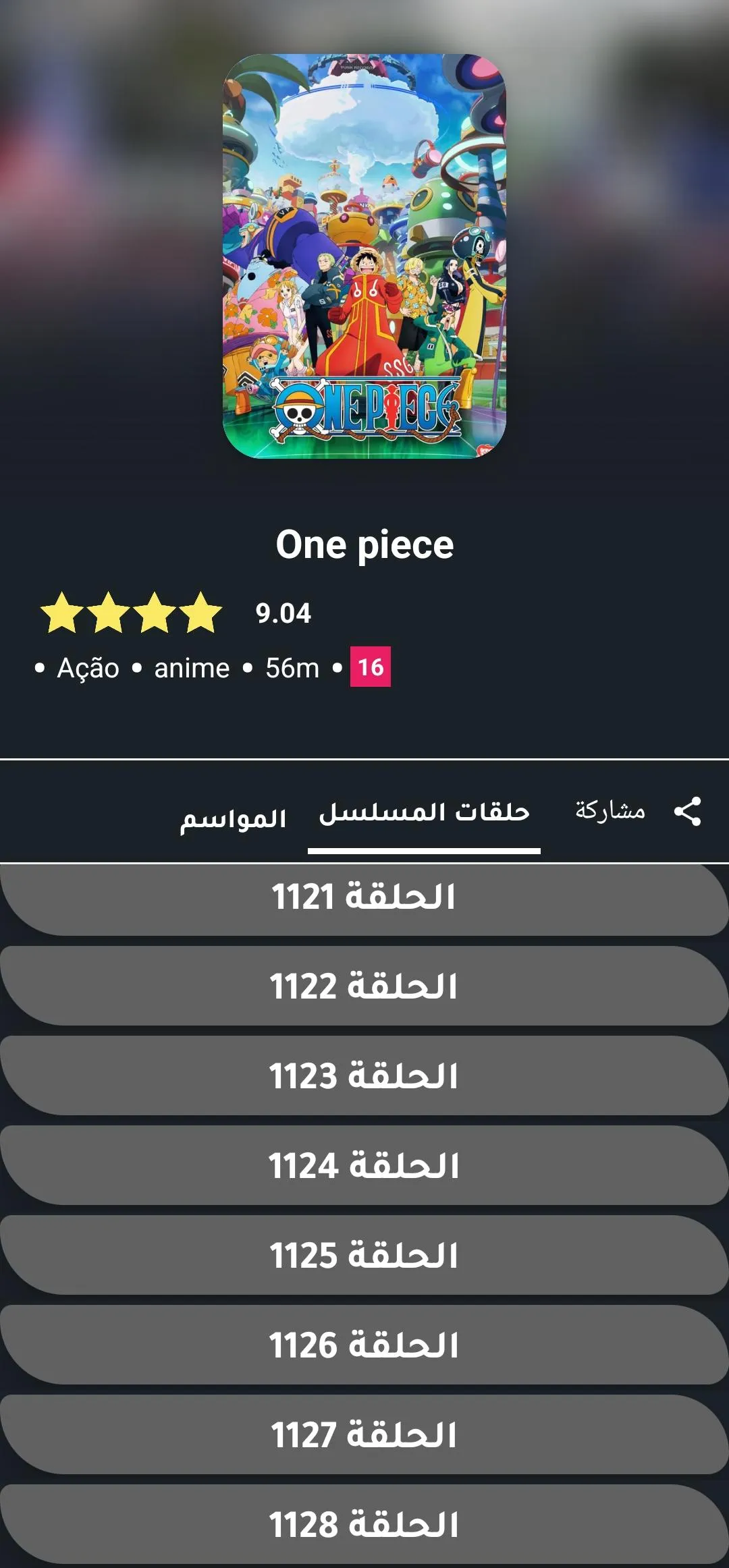The image size is (729, 1568).
Task: Switch to the المواسم tab
Action: point(233,818)
